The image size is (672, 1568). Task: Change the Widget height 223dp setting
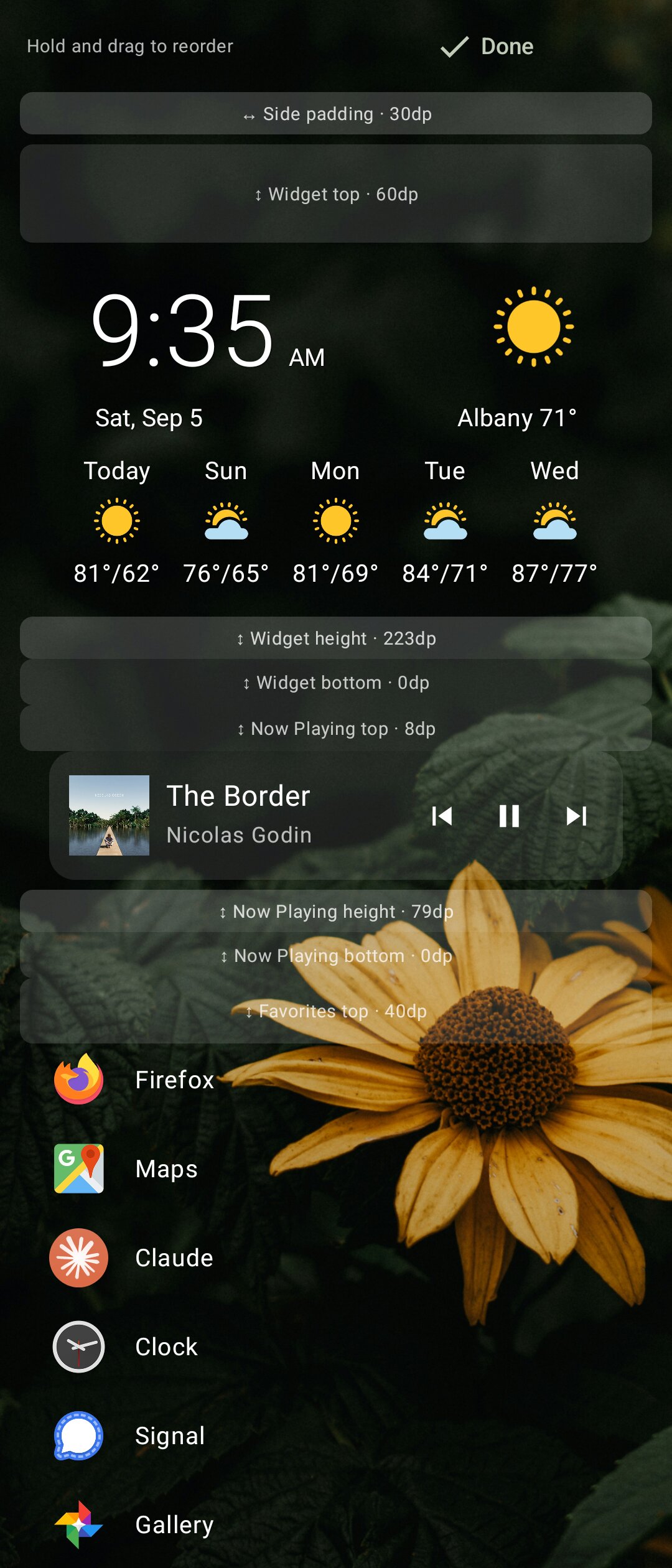(336, 638)
